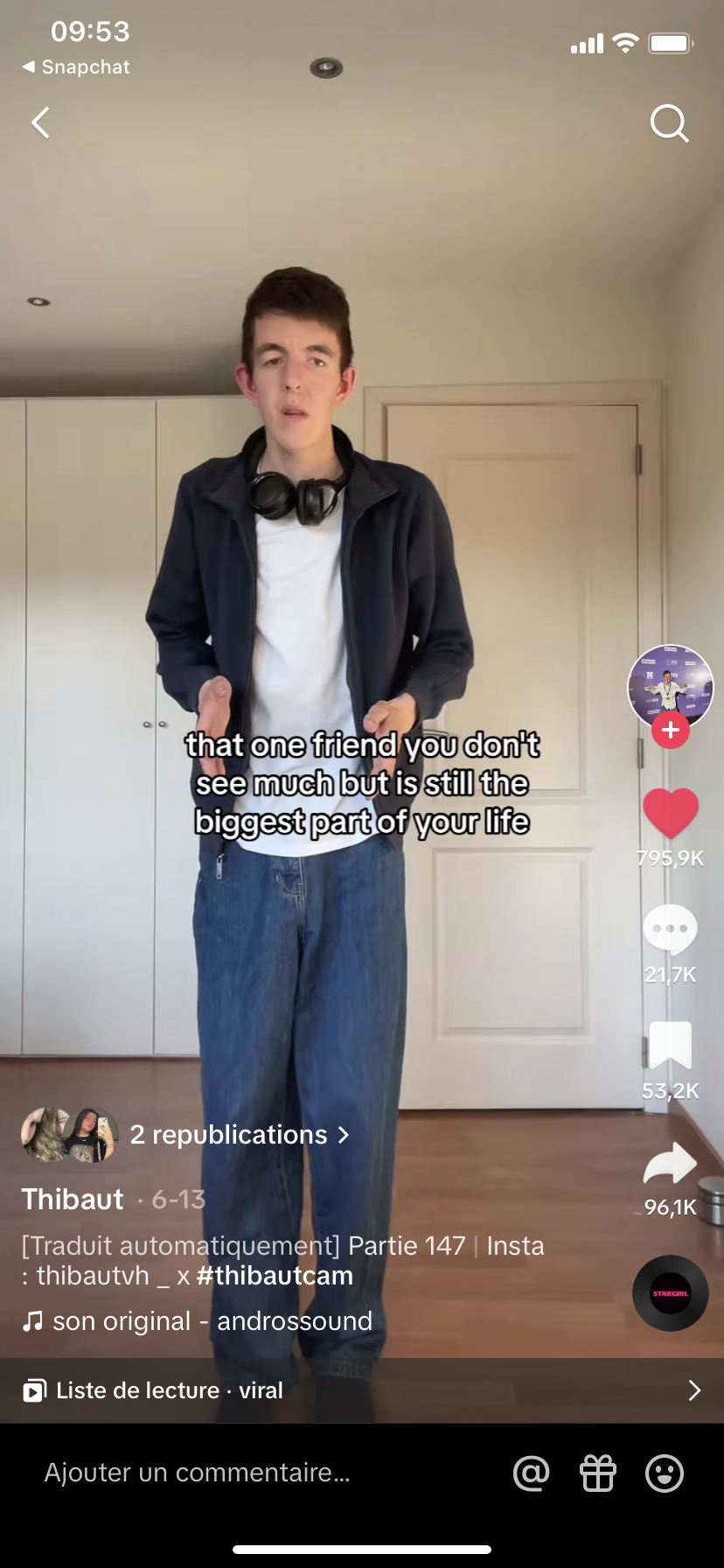This screenshot has width=724, height=1568.
Task: Send a gift with the gift icon
Action: [598, 1473]
